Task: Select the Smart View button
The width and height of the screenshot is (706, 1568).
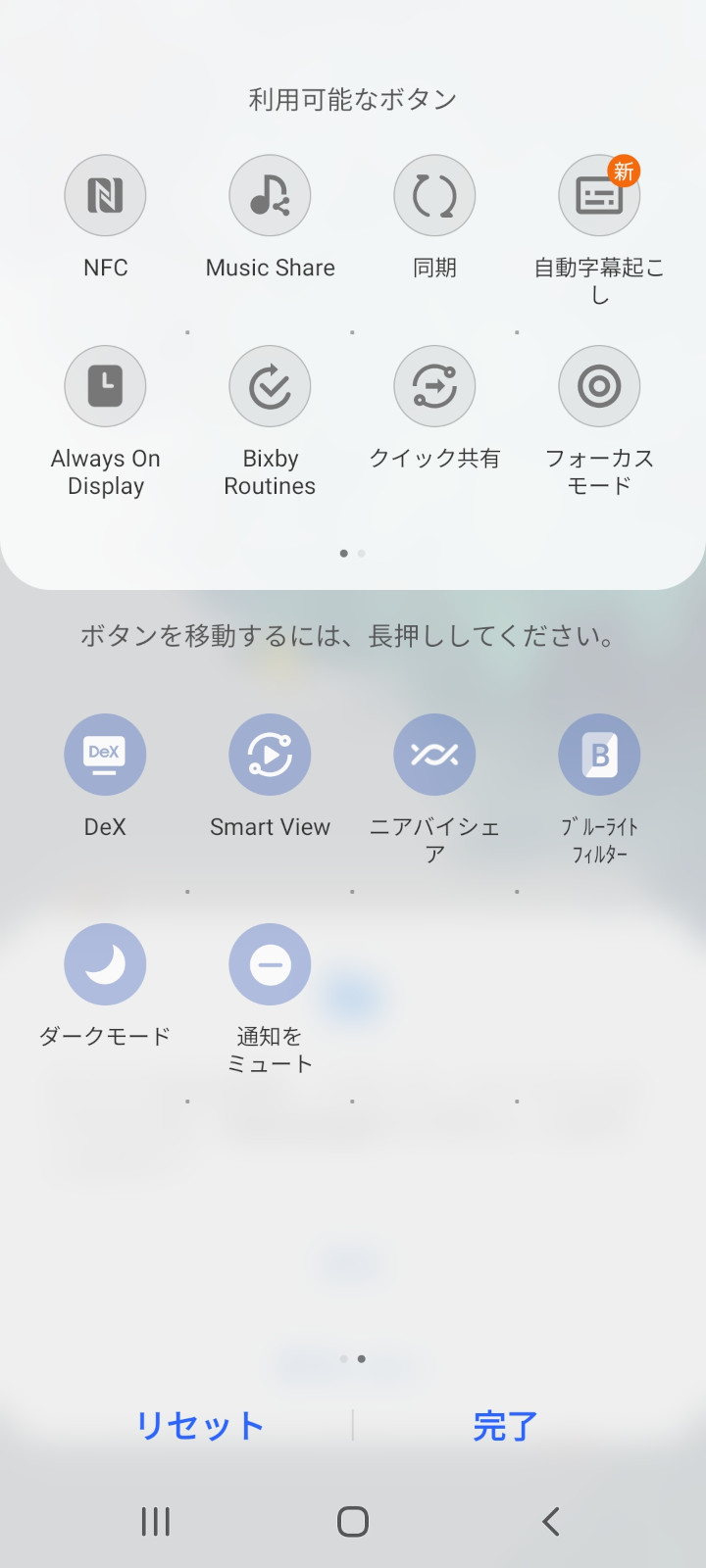Action: click(270, 755)
